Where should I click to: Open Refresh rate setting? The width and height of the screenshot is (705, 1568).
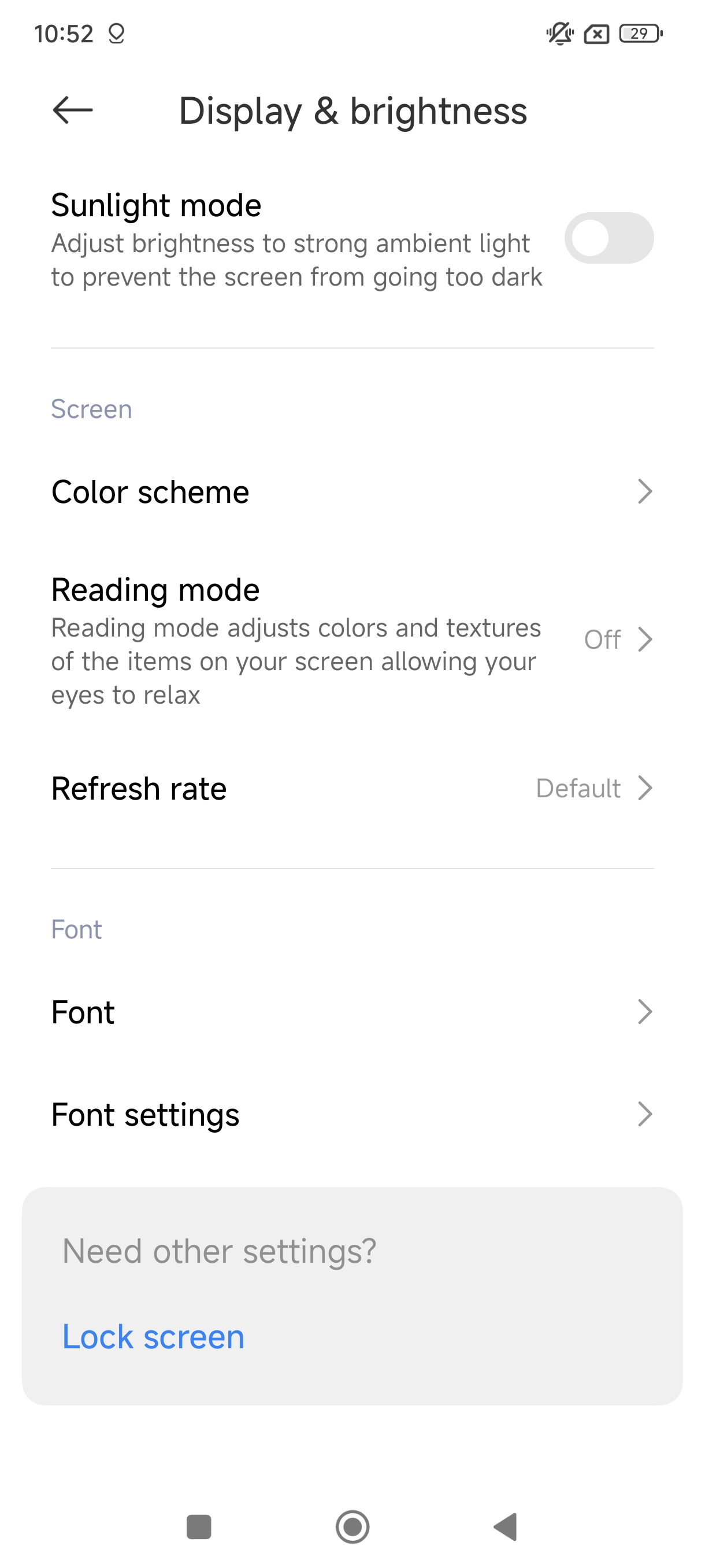coord(351,788)
